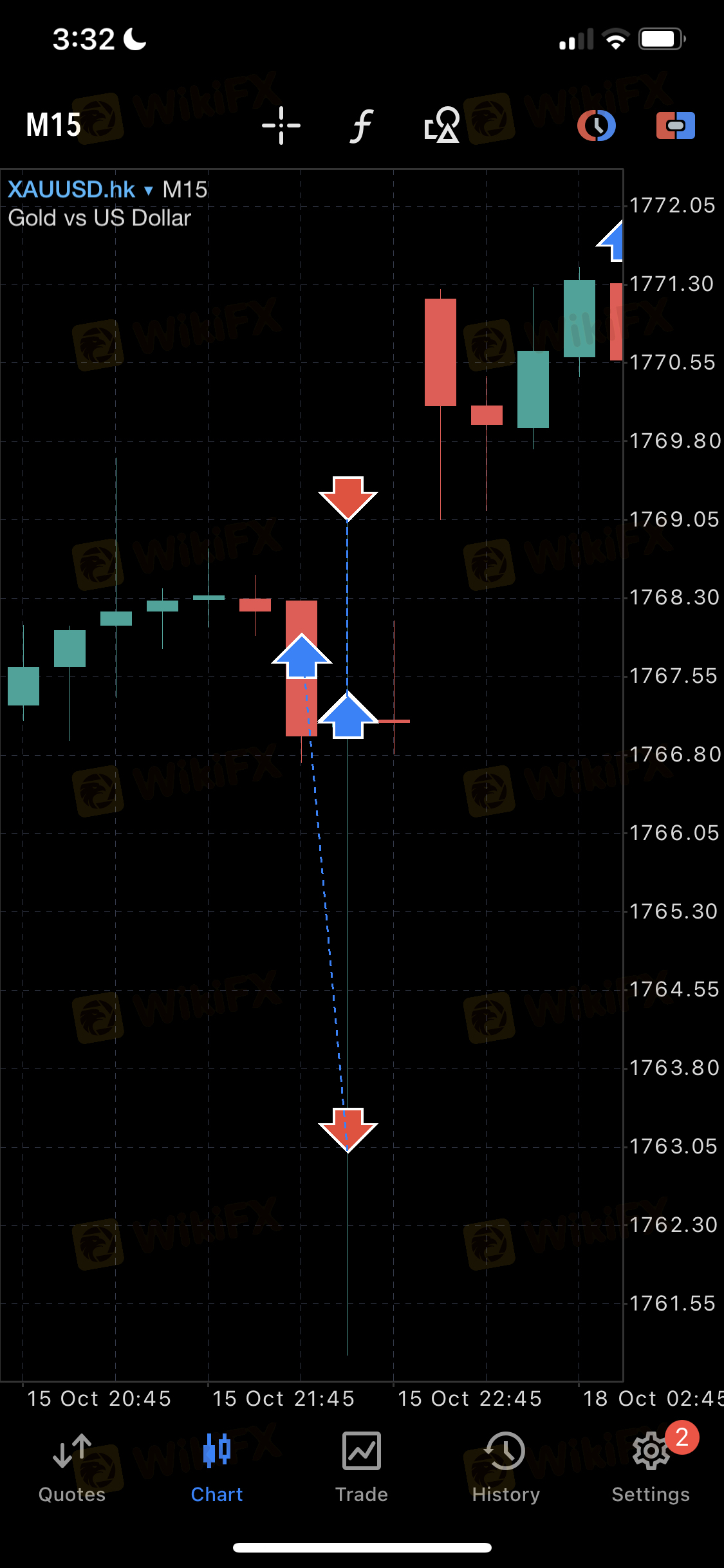Open the chart objects tool
Screen dimensions: 724x1568
[x=442, y=125]
